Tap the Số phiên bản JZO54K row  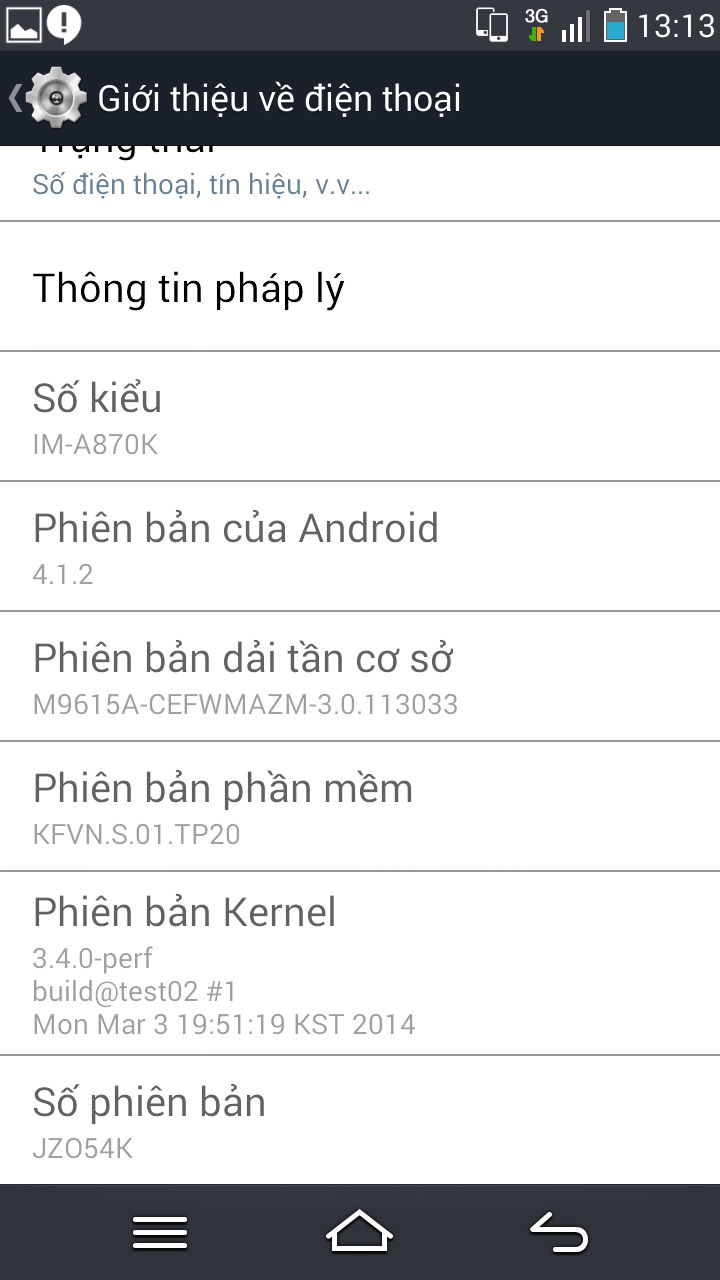pyautogui.click(x=360, y=1121)
